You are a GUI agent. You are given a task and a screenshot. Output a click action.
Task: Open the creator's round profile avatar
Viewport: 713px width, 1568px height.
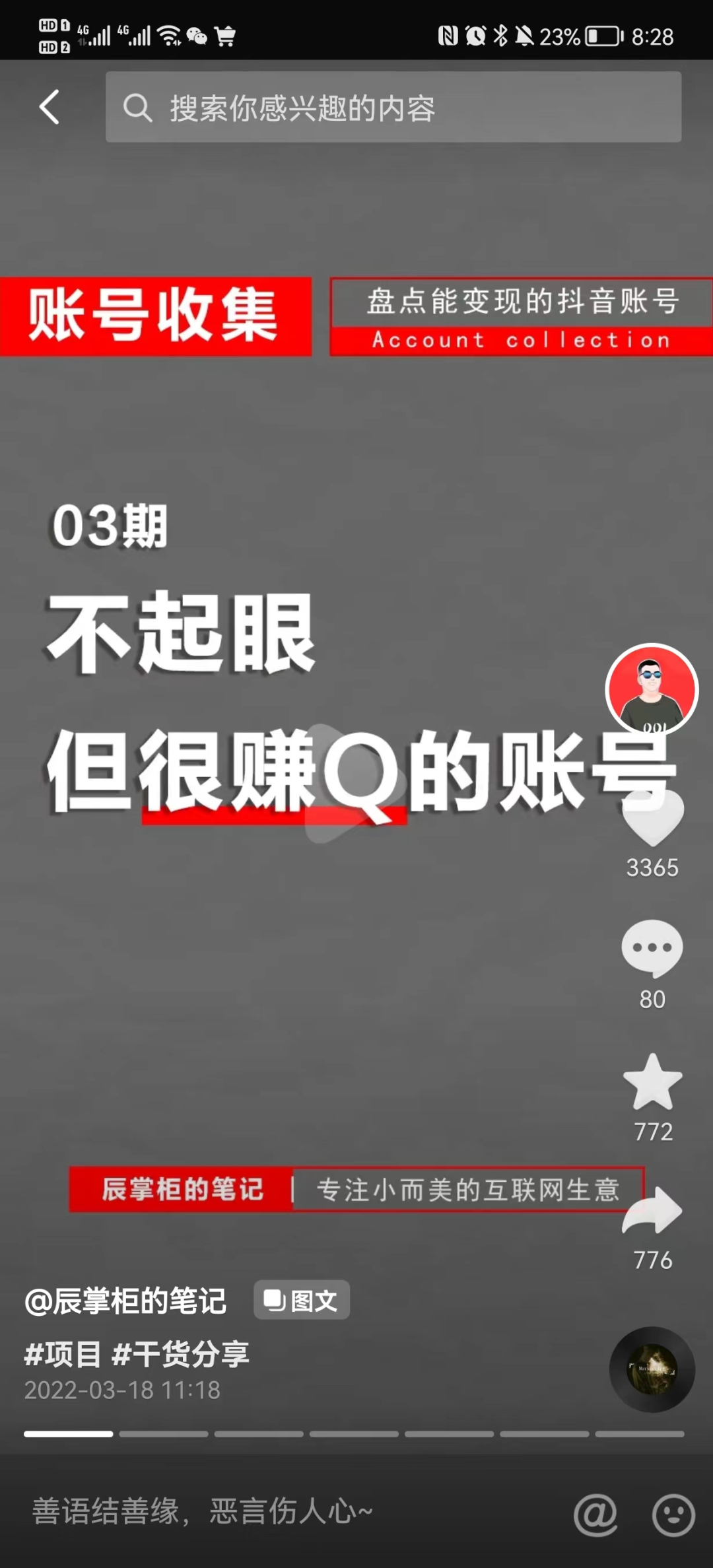pyautogui.click(x=652, y=689)
